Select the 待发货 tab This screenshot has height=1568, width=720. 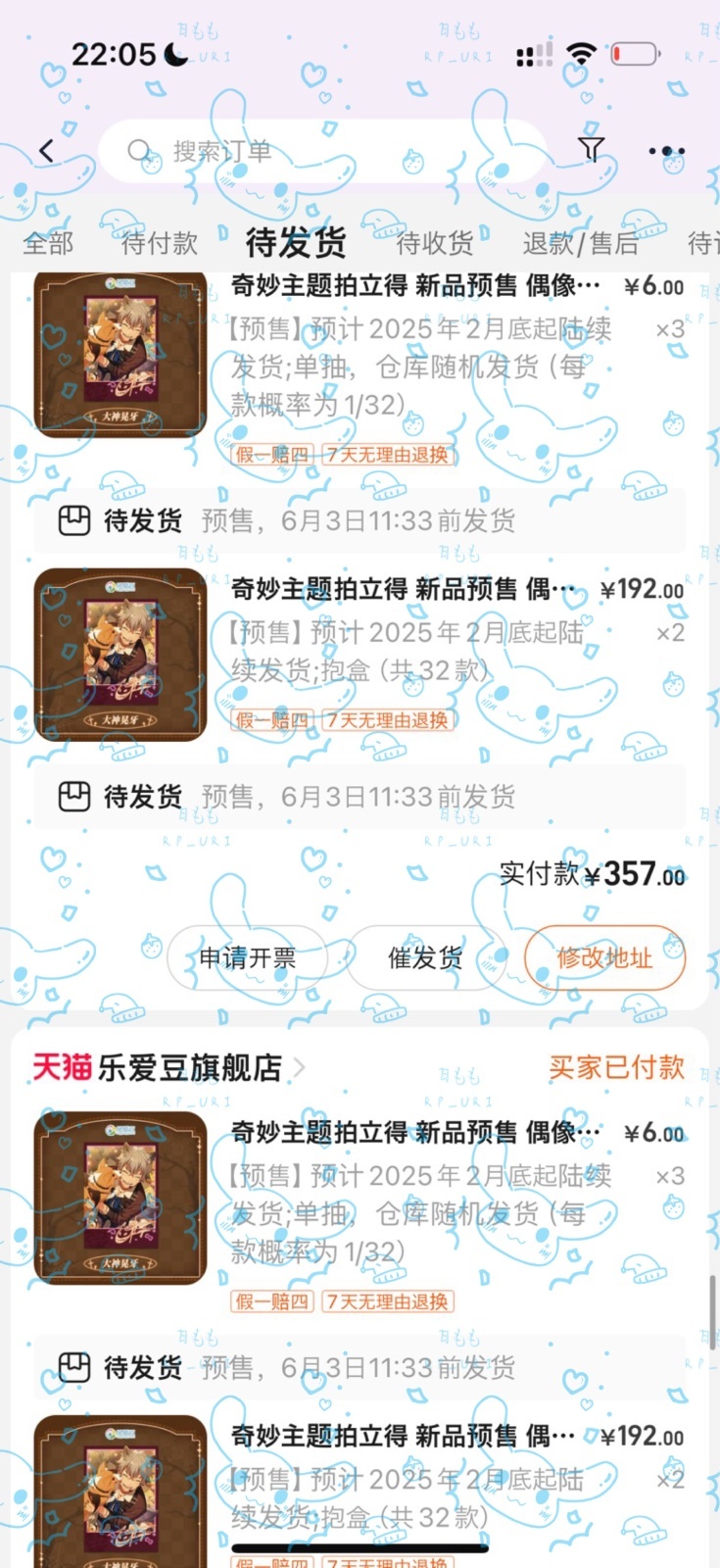point(296,241)
